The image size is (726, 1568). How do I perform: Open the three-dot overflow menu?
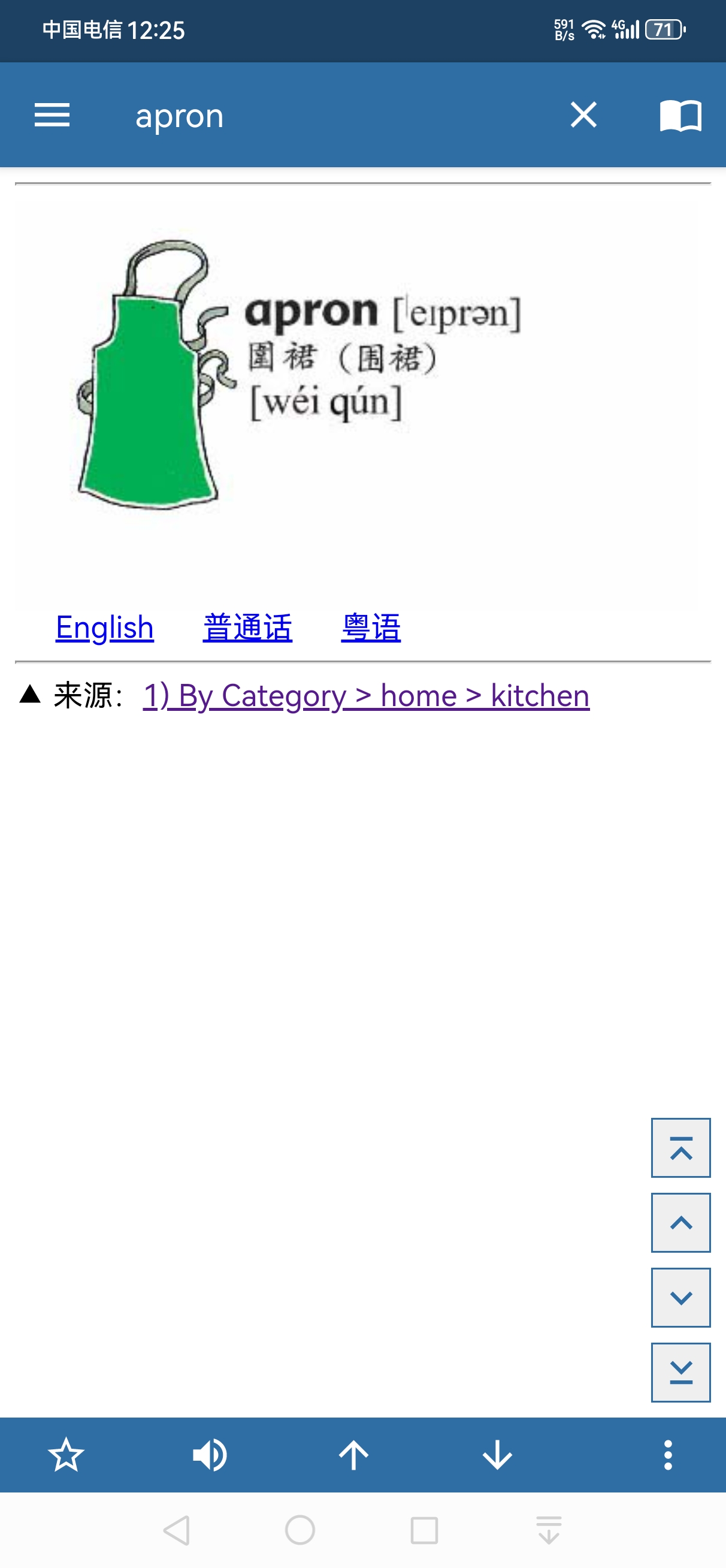click(667, 1455)
